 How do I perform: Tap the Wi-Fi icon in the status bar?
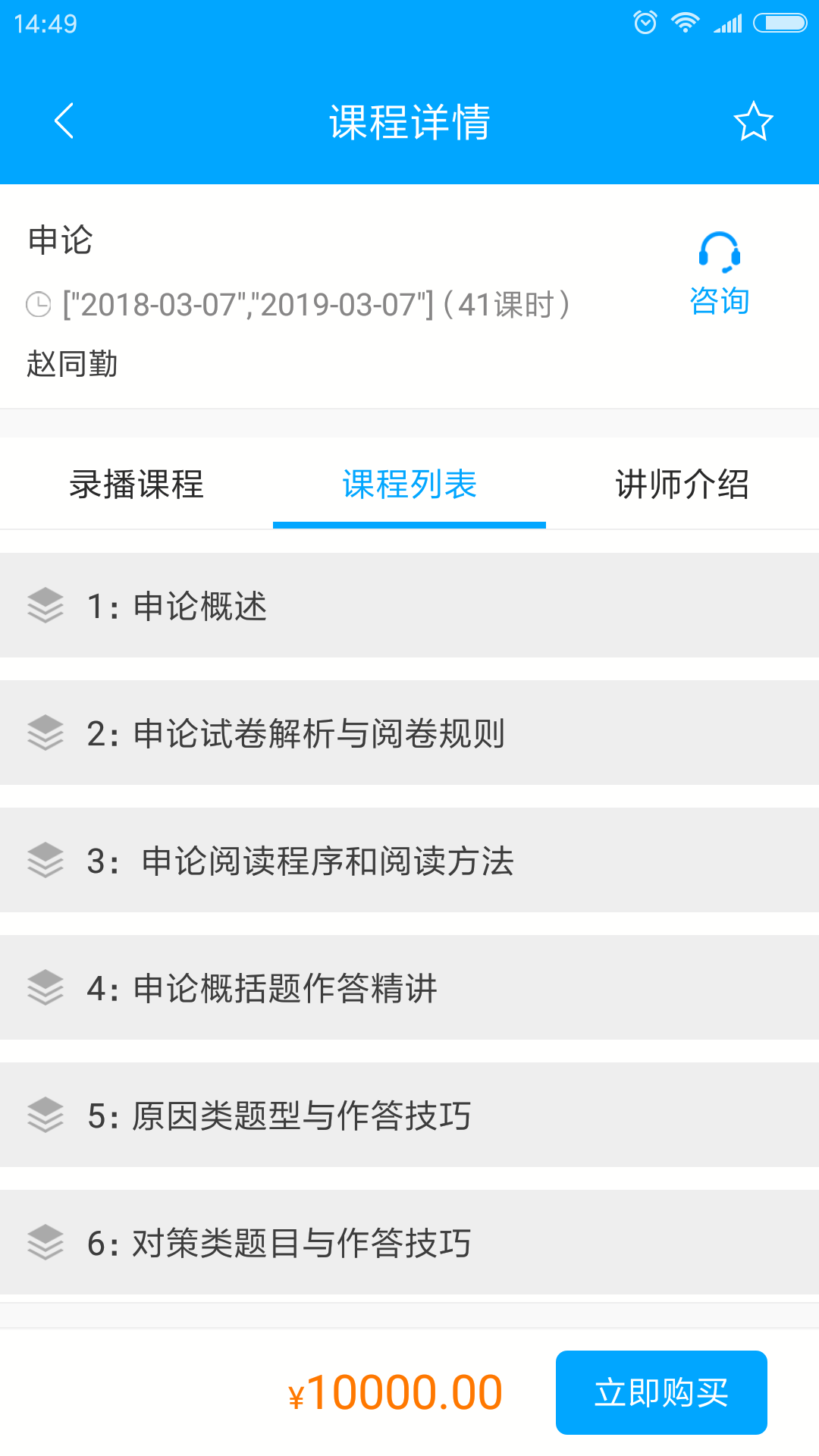(687, 23)
